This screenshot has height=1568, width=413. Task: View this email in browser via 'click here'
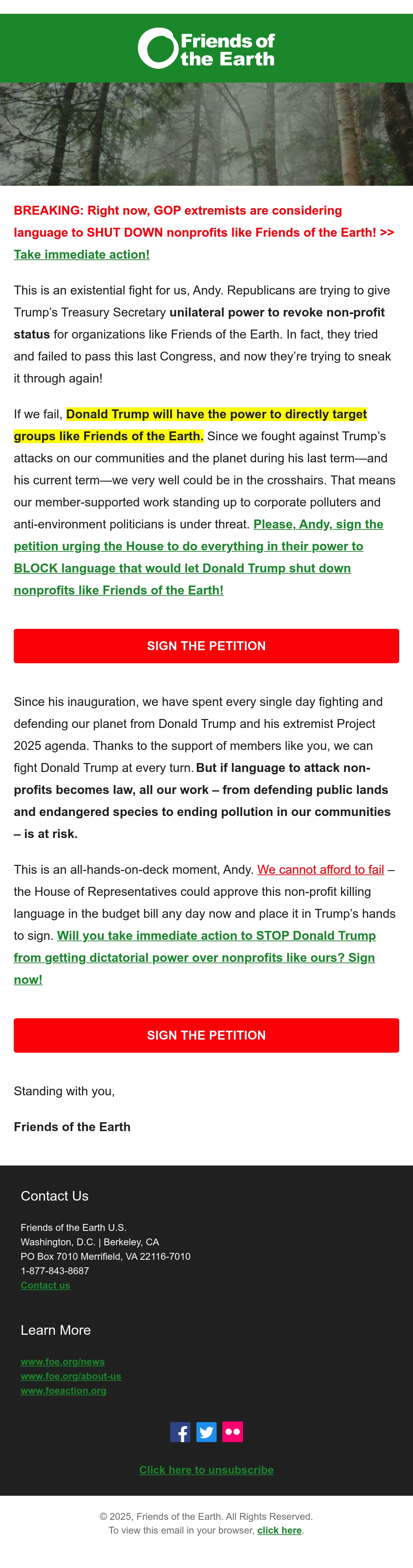[279, 1530]
